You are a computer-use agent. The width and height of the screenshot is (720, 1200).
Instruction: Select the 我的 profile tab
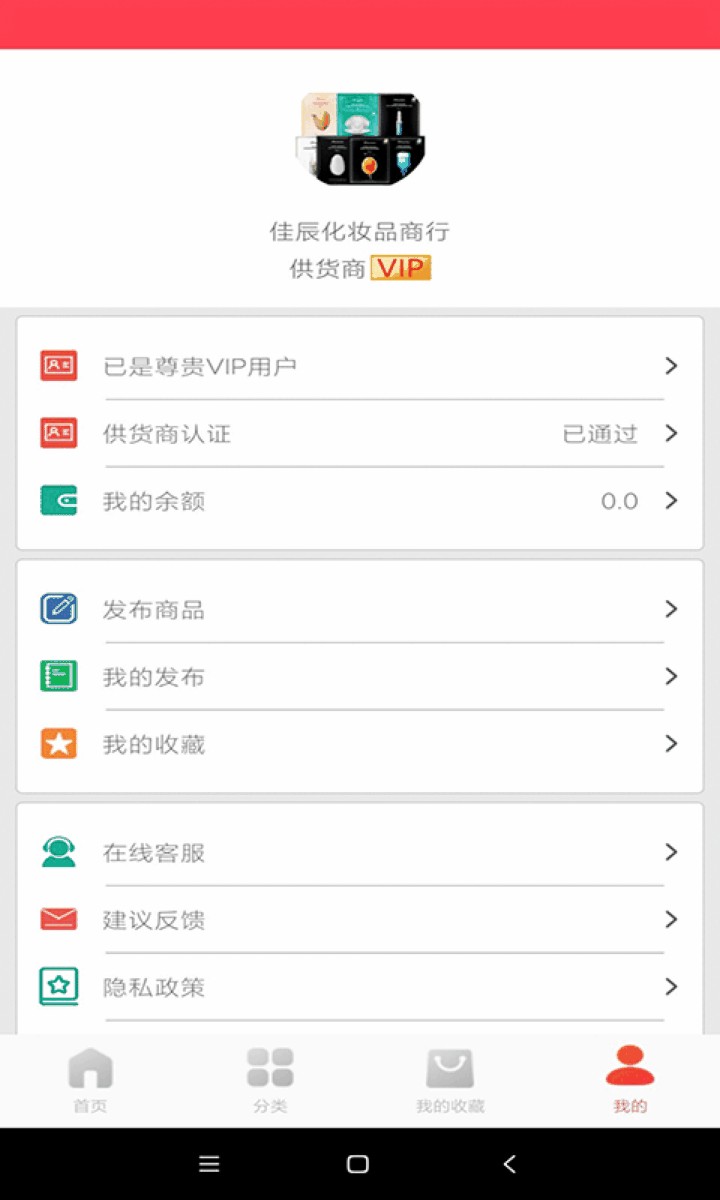[x=630, y=1080]
